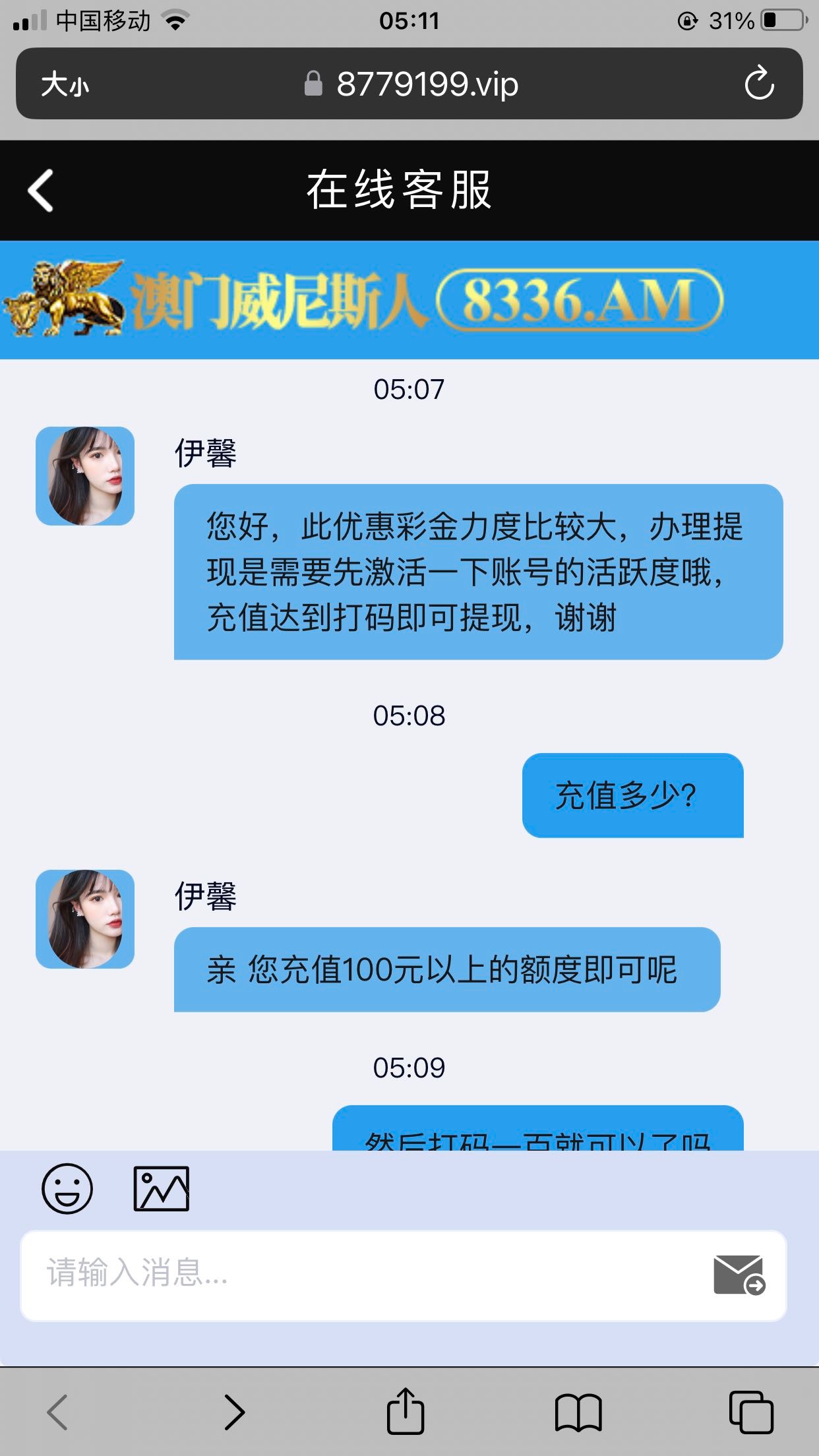Viewport: 819px width, 1456px height.
Task: Reload the page in Safari
Action: 759,84
